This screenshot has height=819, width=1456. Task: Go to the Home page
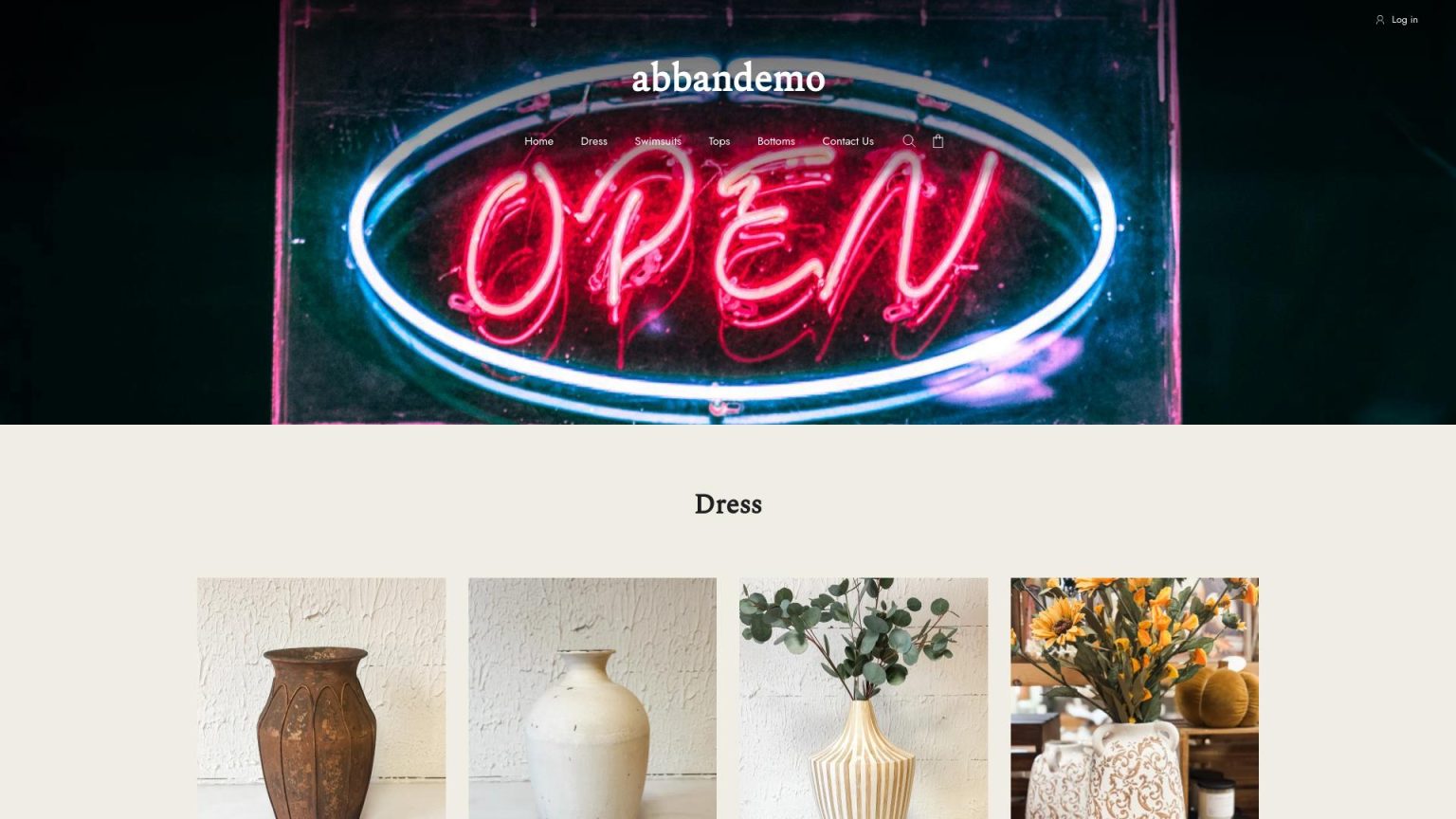(x=538, y=141)
